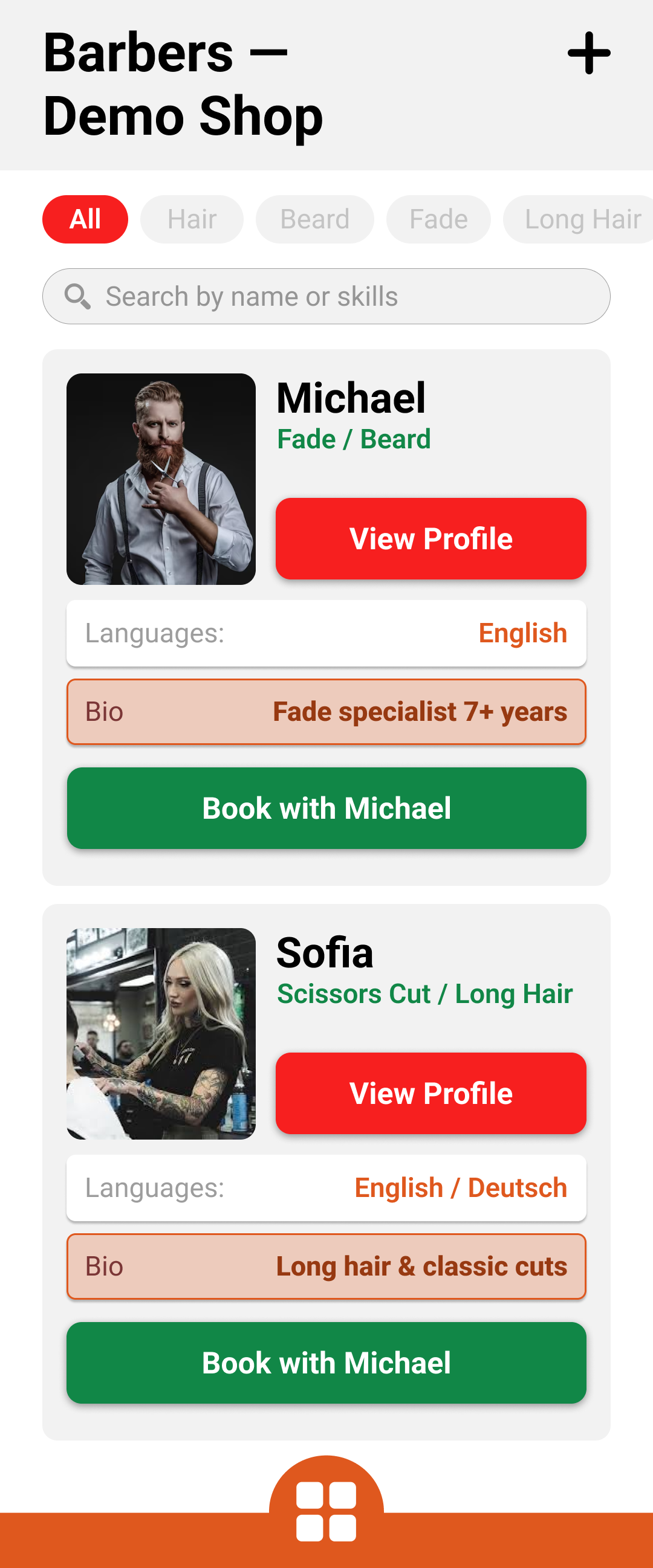This screenshot has height=1568, width=653.
Task: View Profile of Michael
Action: pos(430,539)
